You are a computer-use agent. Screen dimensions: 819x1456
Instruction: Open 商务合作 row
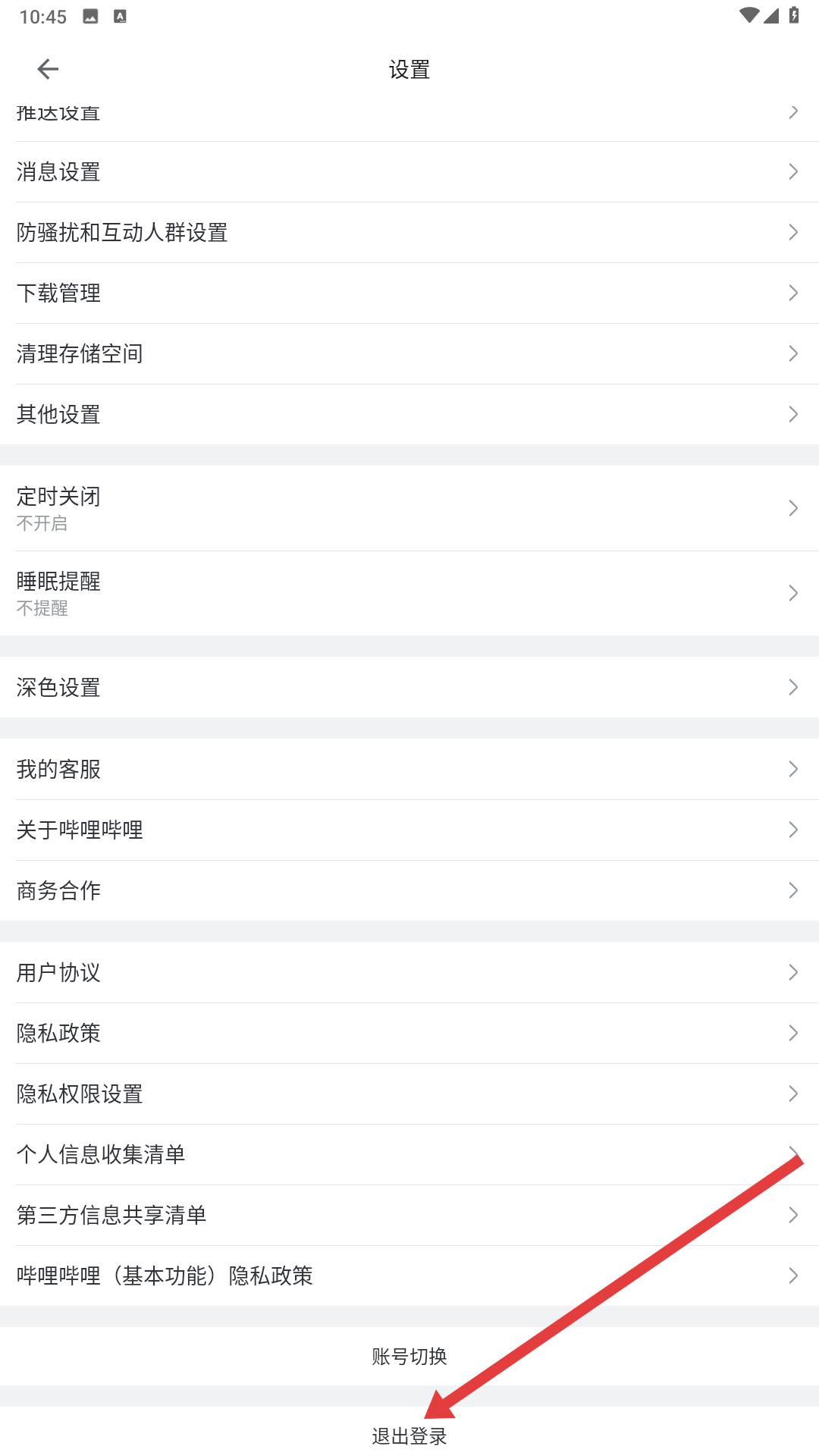coord(409,891)
